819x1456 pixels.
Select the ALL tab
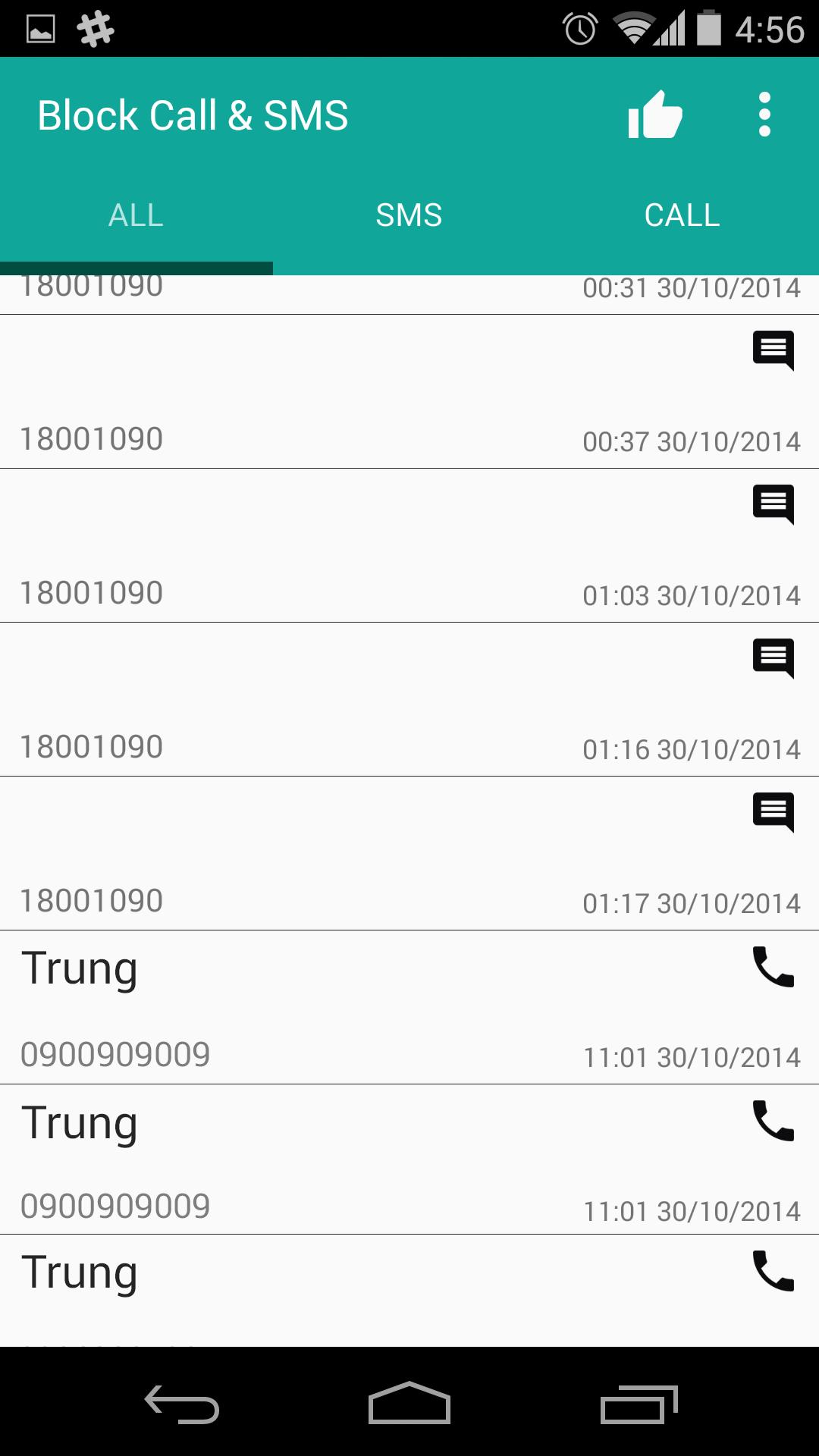(135, 215)
